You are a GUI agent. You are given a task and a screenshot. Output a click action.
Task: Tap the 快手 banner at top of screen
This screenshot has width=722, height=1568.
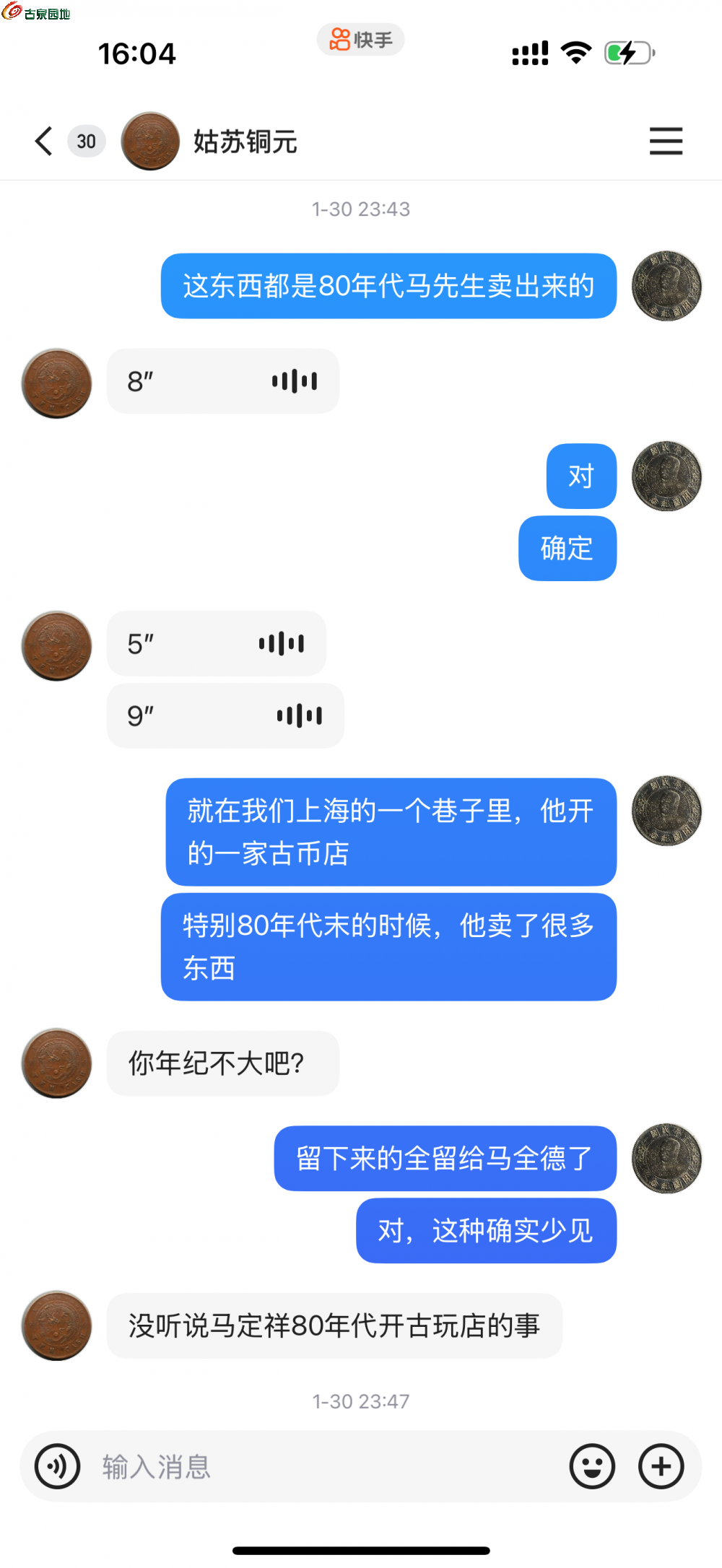tap(360, 39)
